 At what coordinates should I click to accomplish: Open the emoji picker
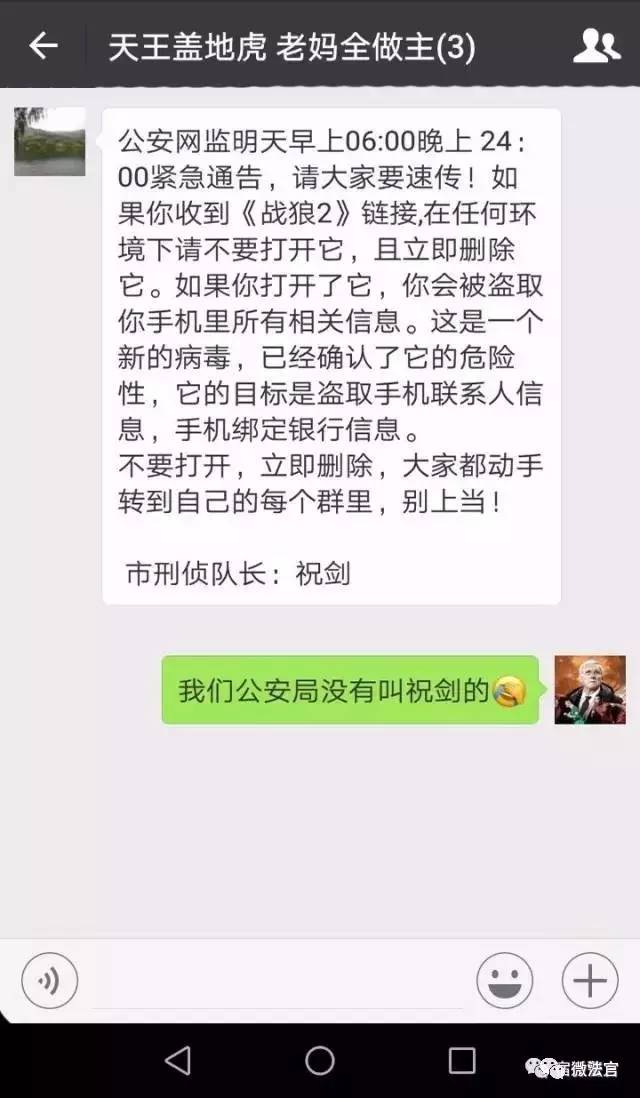point(504,981)
